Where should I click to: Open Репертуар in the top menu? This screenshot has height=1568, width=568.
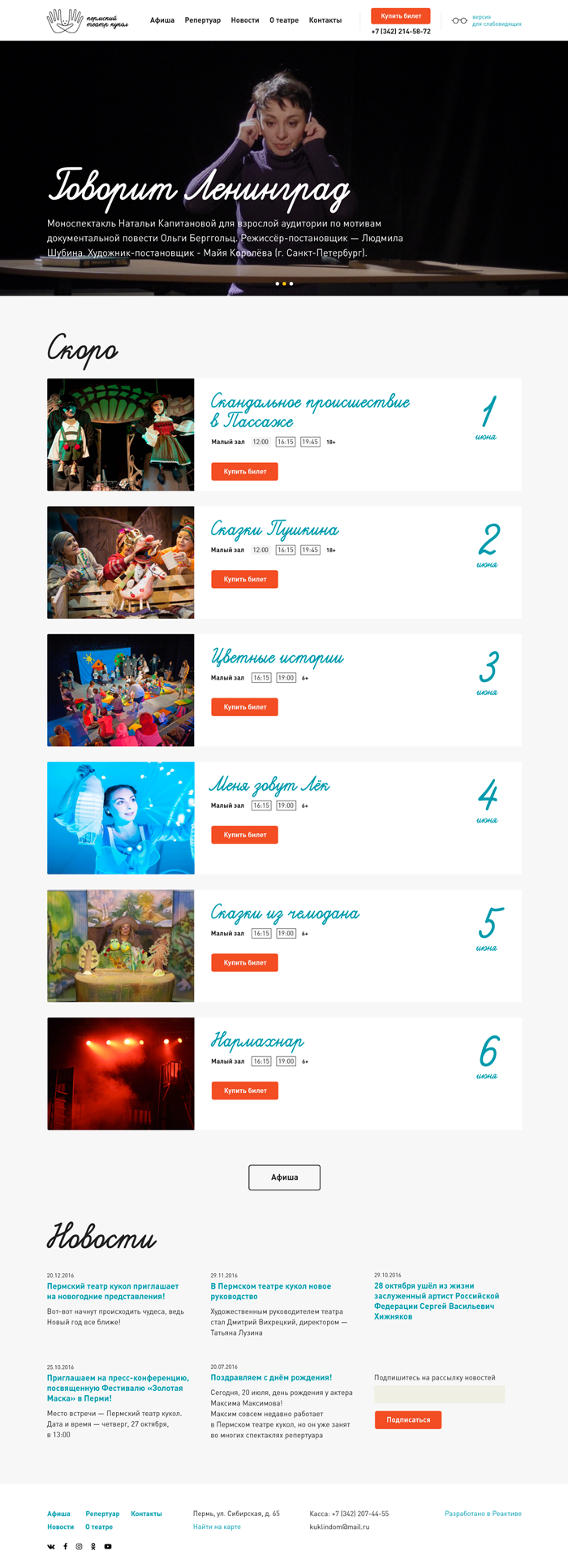pos(202,20)
